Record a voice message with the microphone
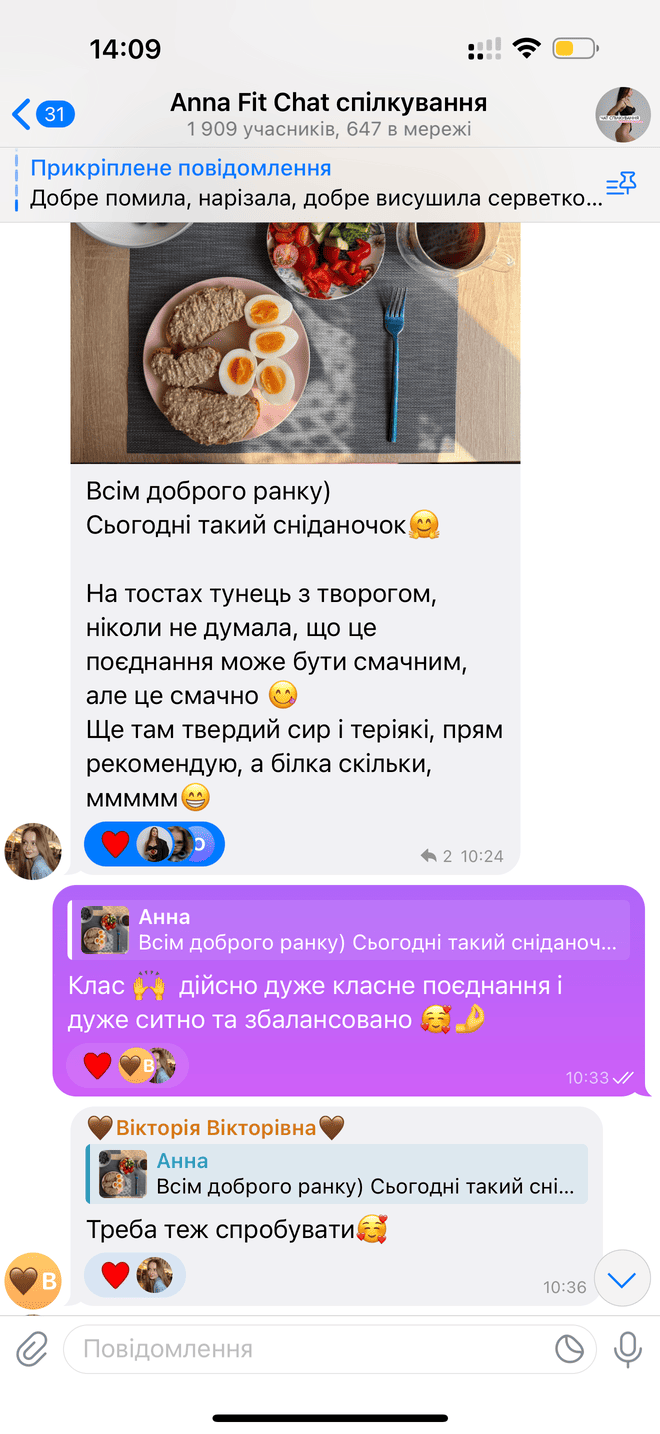The image size is (660, 1434). pos(627,1350)
